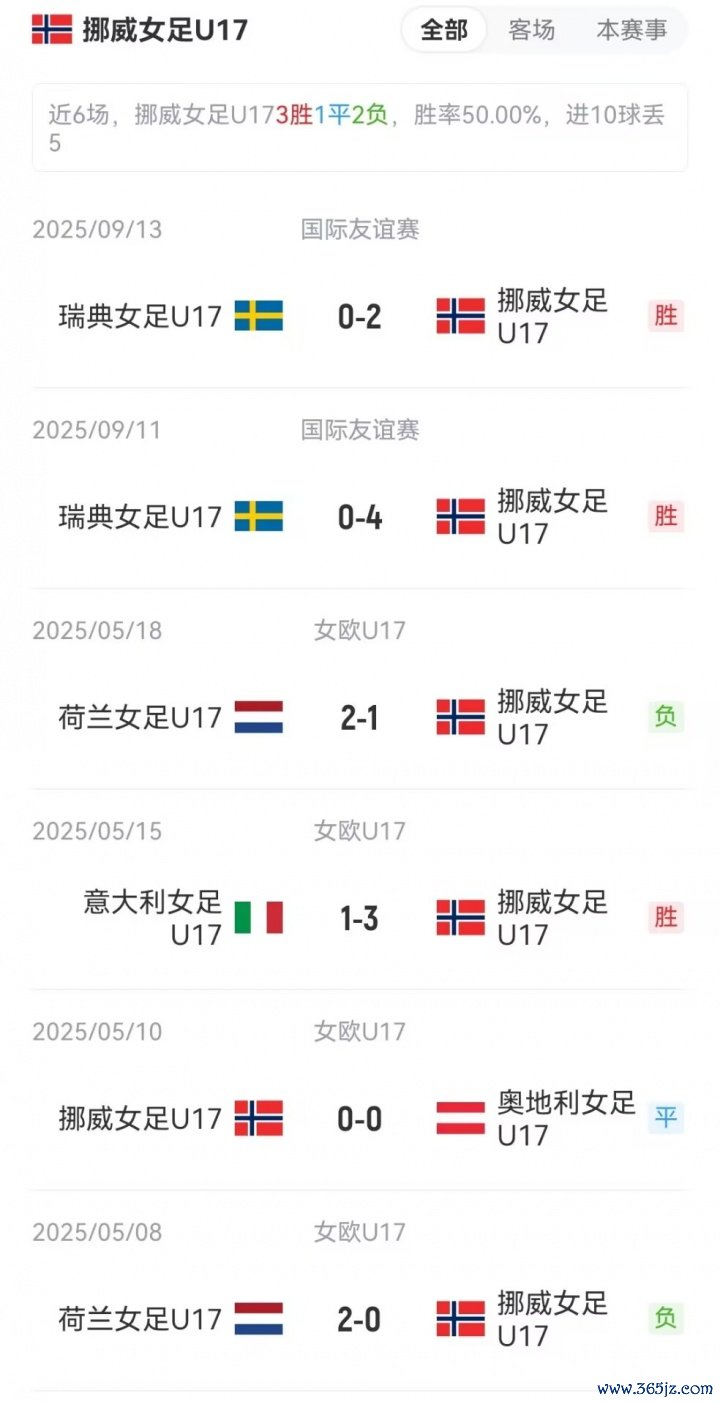Open the 2025/09/13 Sweden 0-2 Norway match
720x1404 pixels.
[360, 317]
